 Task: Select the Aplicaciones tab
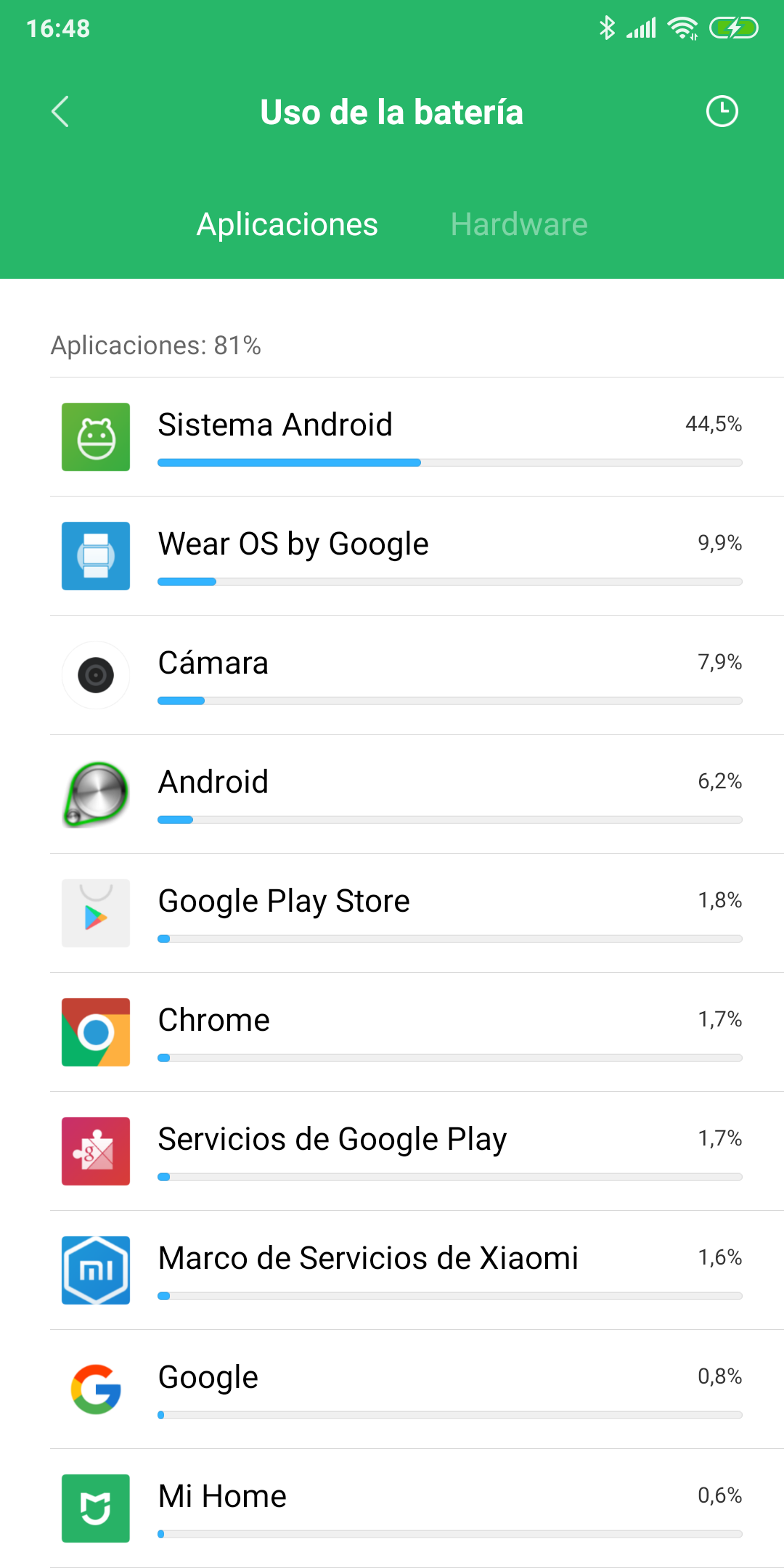coord(287,224)
